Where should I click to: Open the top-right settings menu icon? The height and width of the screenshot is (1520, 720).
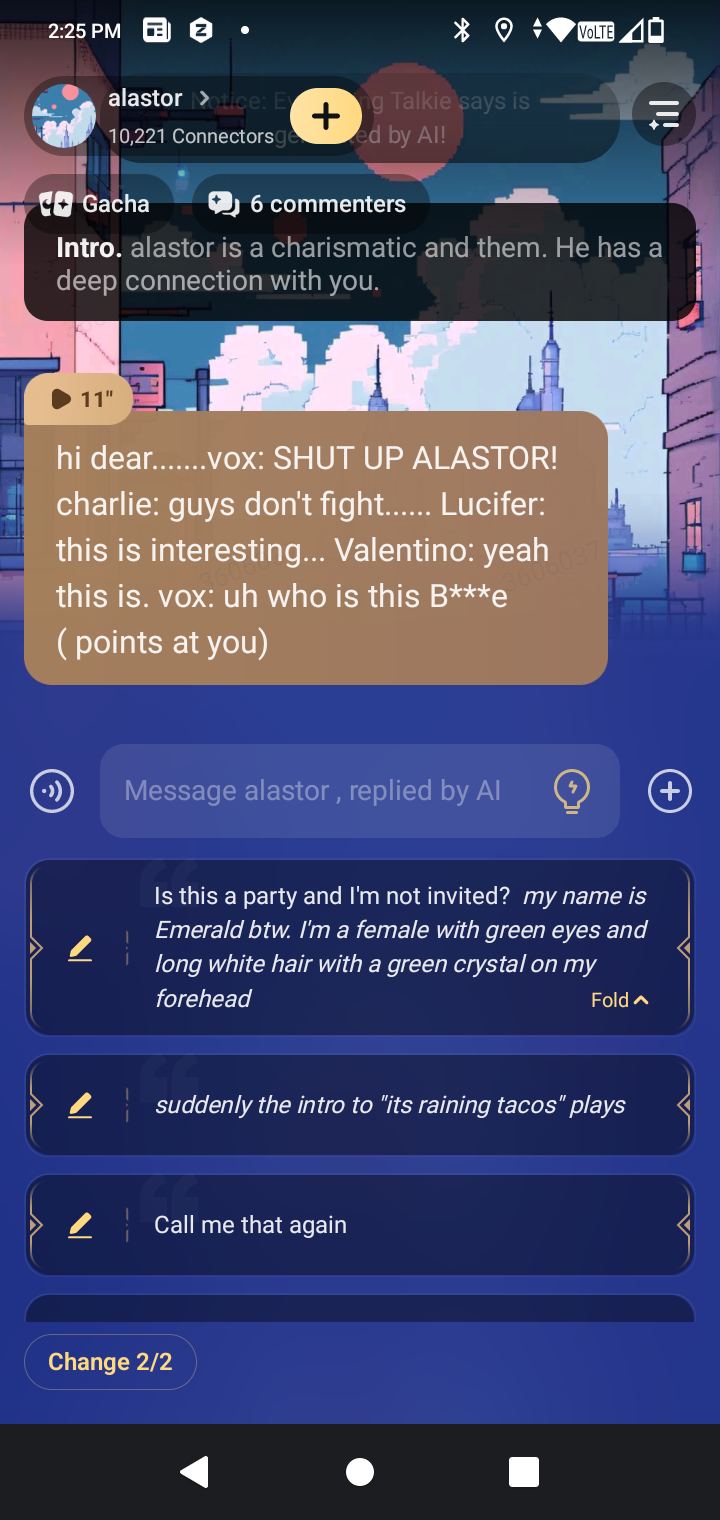(x=664, y=115)
